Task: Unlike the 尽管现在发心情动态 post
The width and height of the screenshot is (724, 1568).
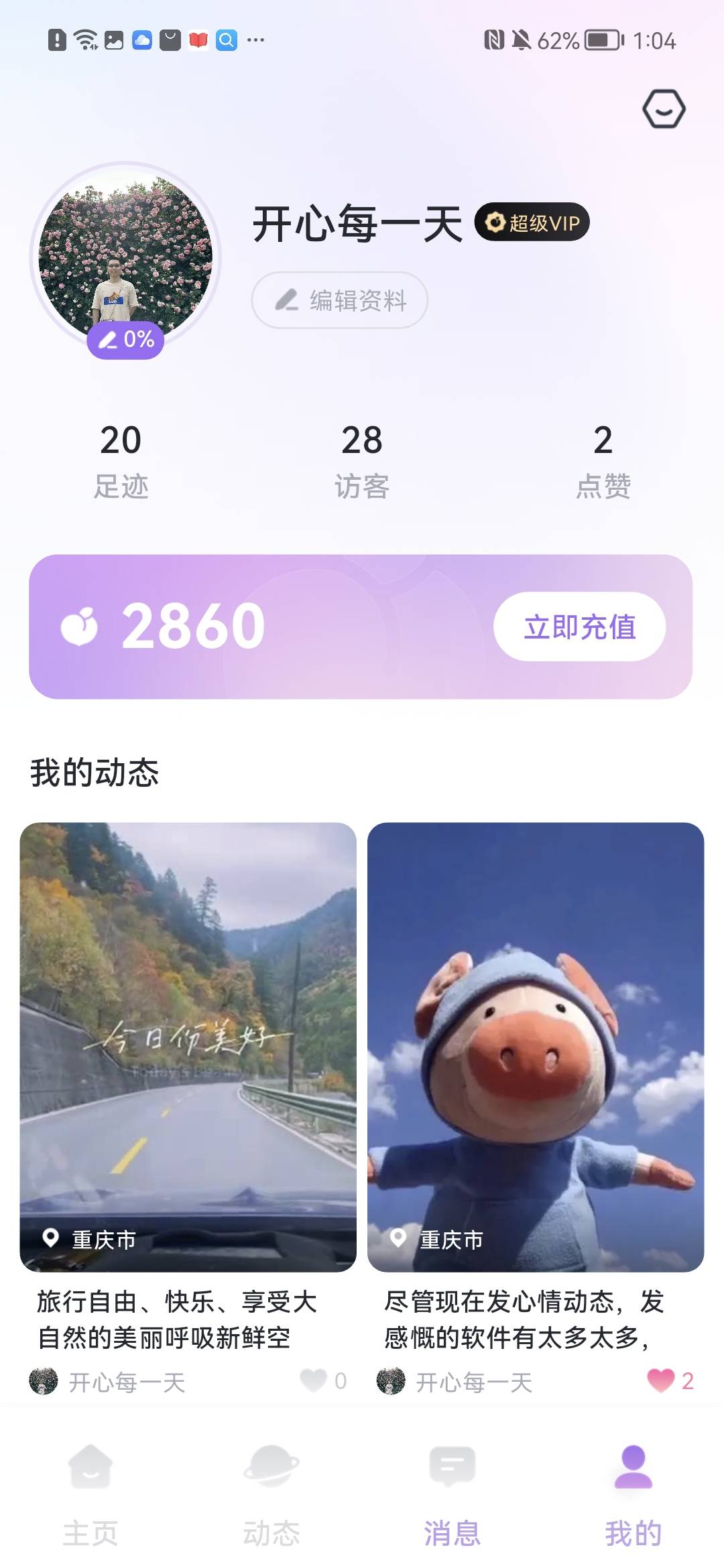Action: point(661,1380)
